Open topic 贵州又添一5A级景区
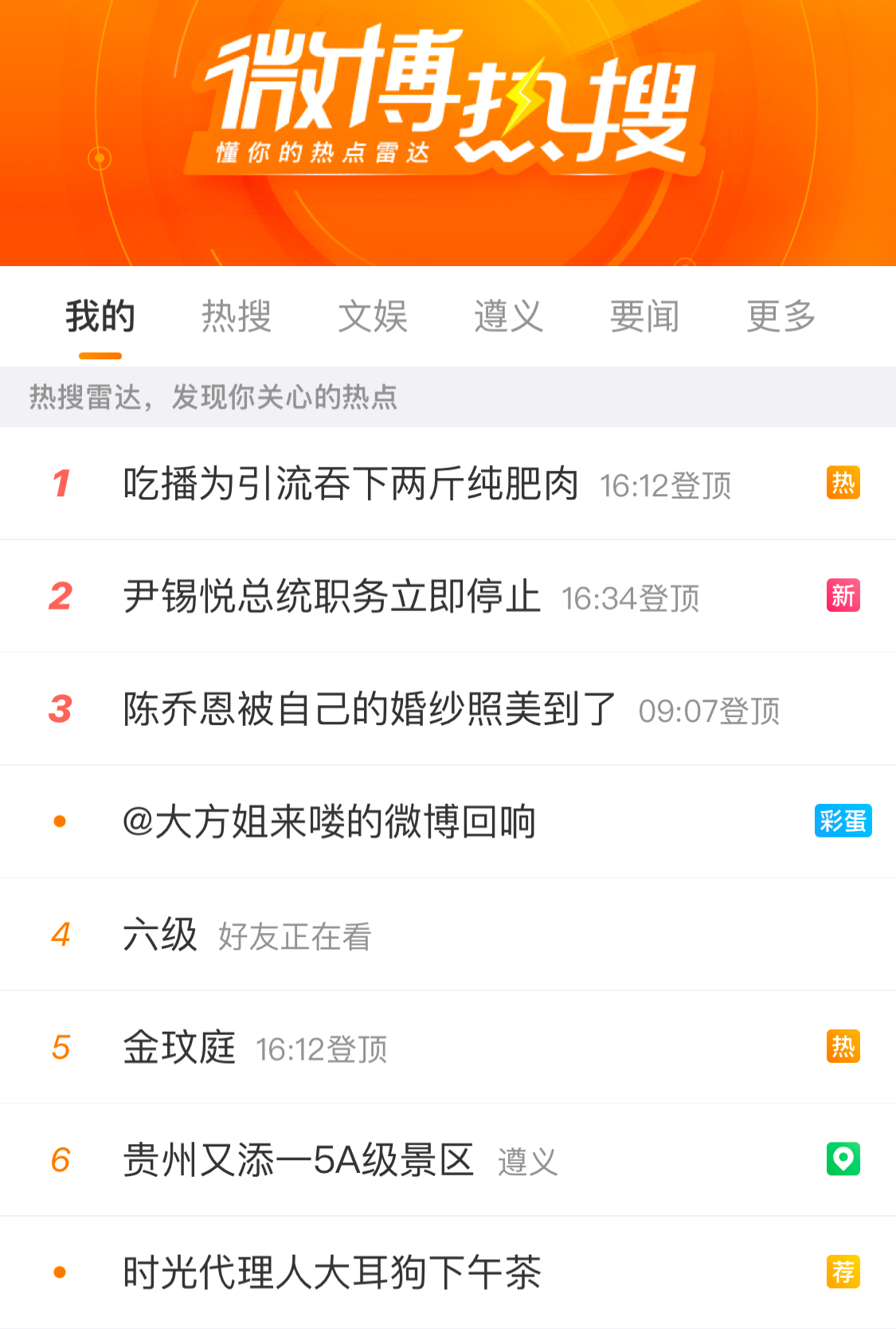The image size is (896, 1329). 298,1160
